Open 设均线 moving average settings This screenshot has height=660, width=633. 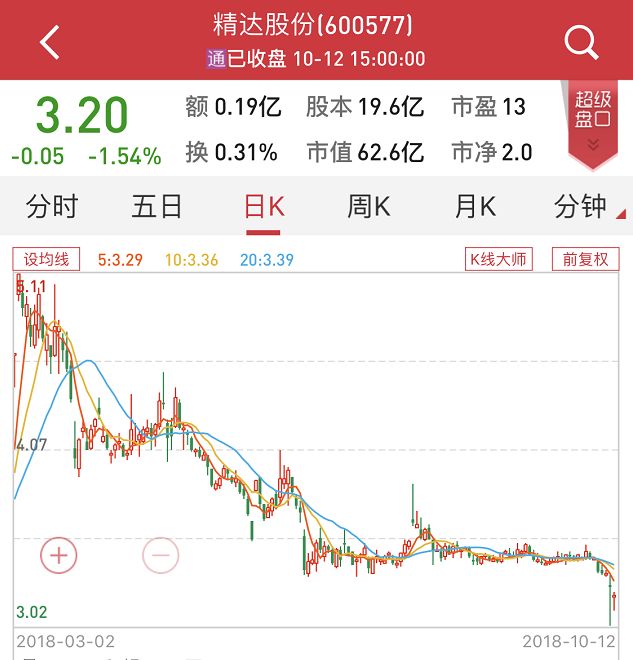(46, 259)
